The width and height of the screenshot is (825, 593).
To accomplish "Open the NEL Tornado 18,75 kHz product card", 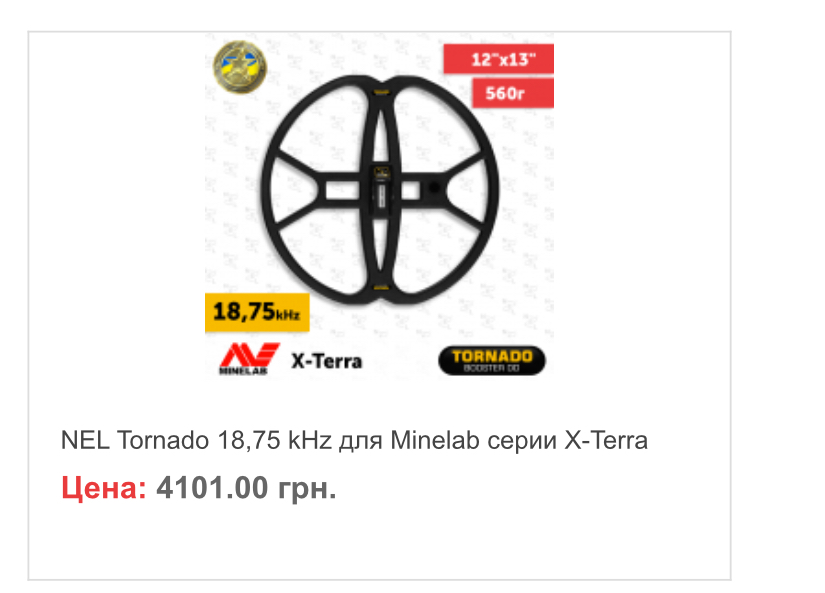I will [355, 440].
